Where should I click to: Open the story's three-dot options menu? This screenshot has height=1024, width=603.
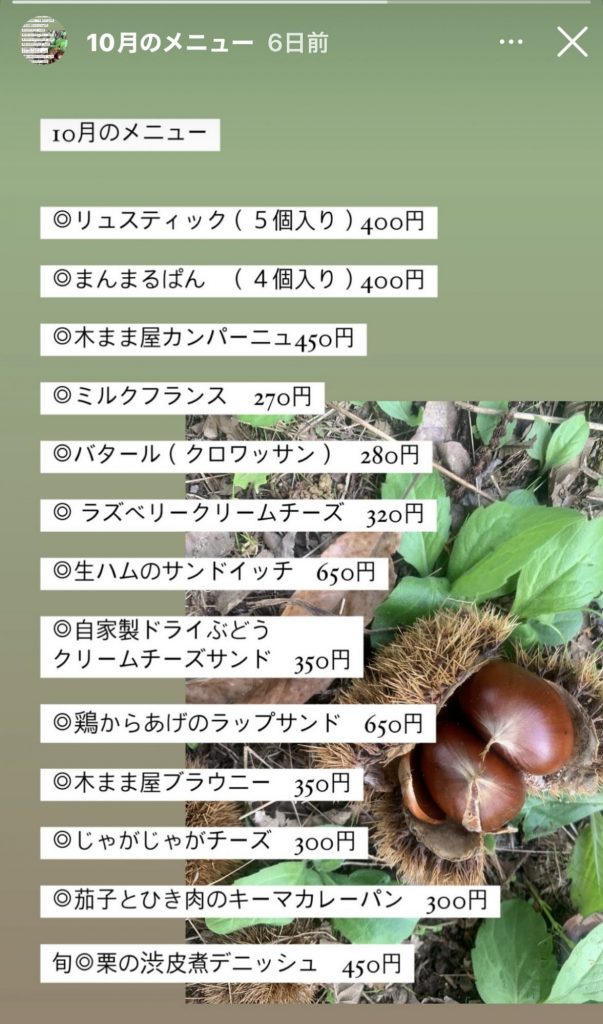511,42
